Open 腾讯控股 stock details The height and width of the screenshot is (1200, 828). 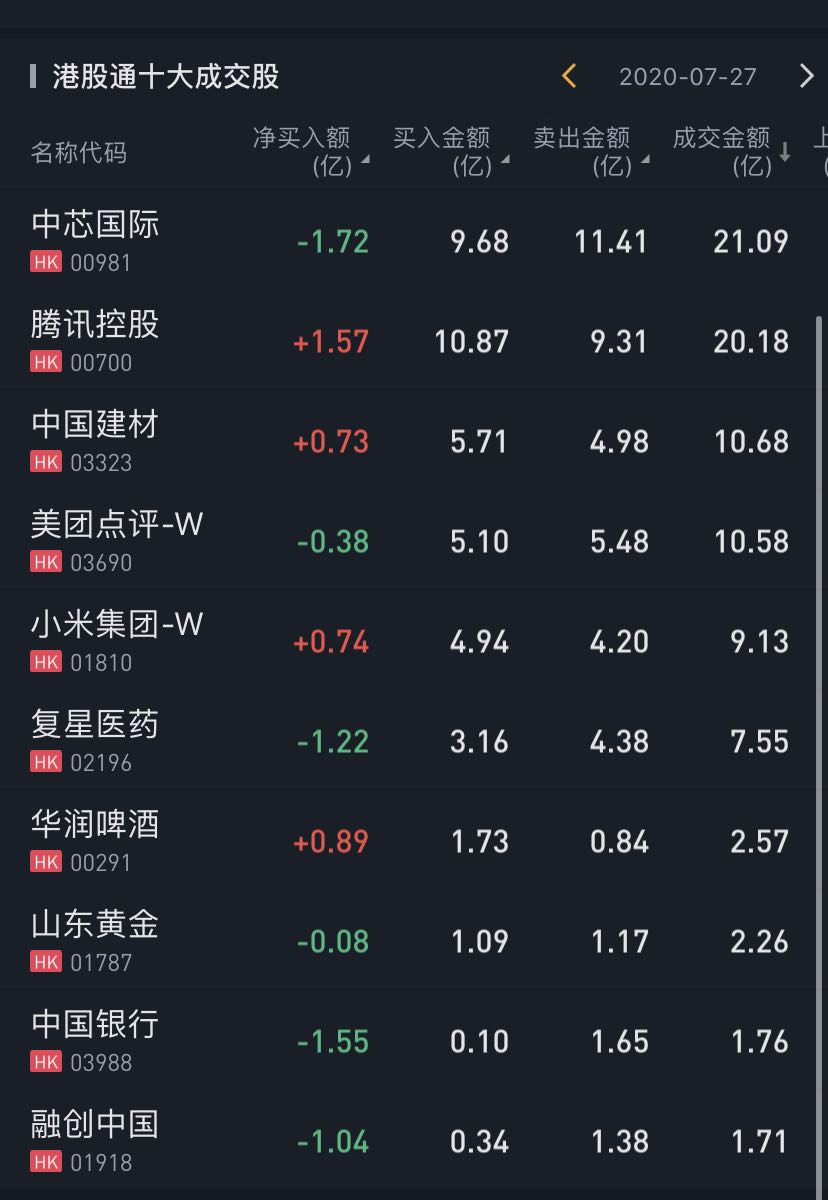coord(96,341)
